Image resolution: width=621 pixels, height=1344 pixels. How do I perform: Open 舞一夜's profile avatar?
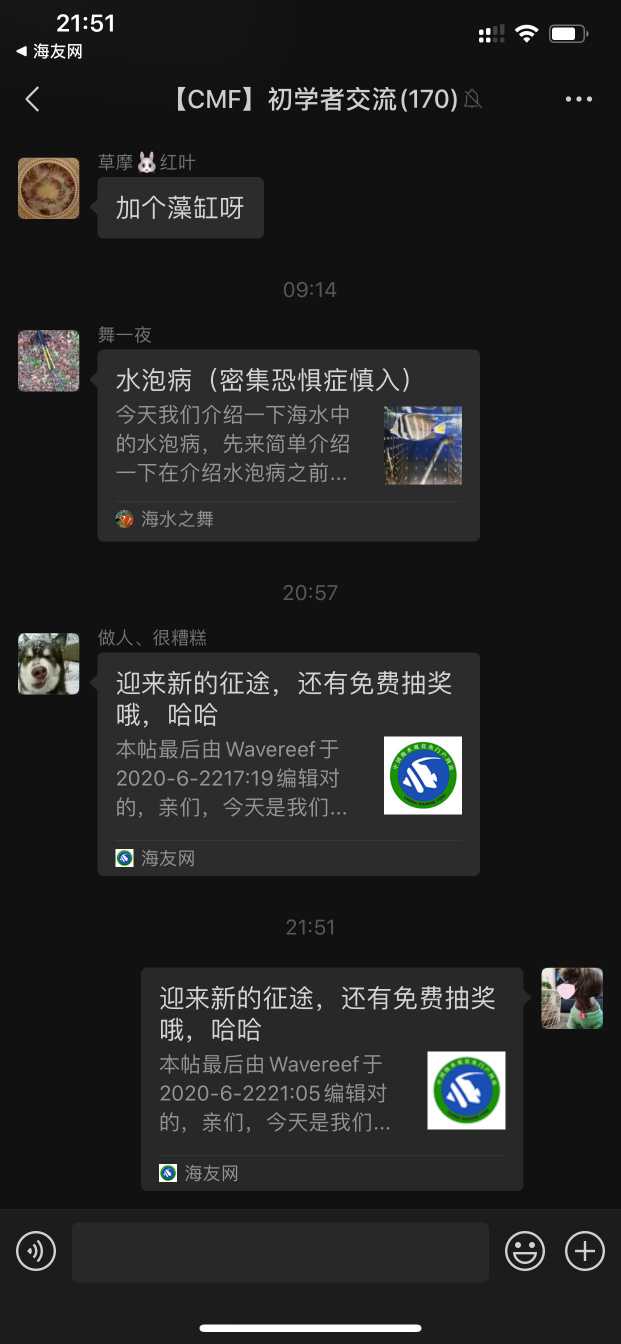point(48,361)
